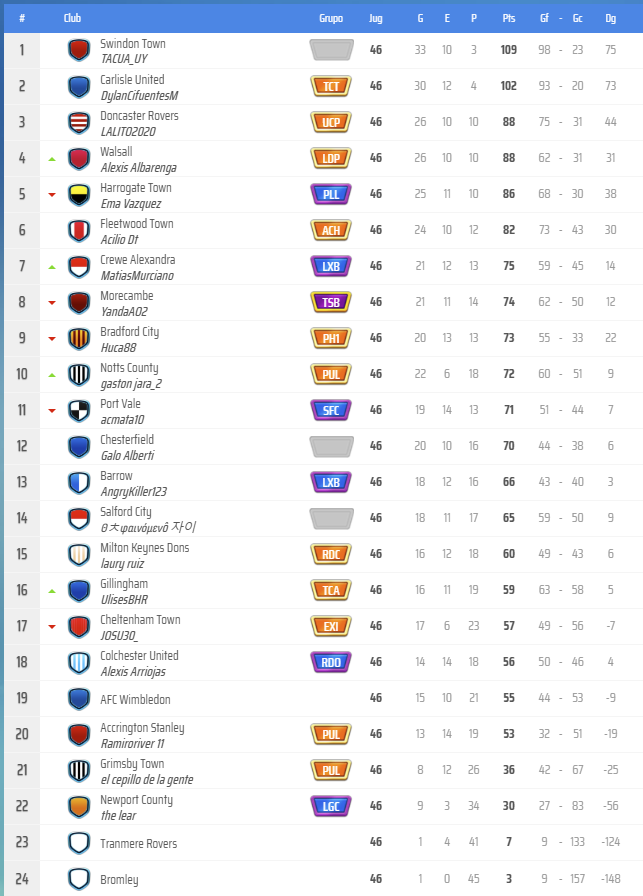Open Chesterfield row

[x=129, y=440]
